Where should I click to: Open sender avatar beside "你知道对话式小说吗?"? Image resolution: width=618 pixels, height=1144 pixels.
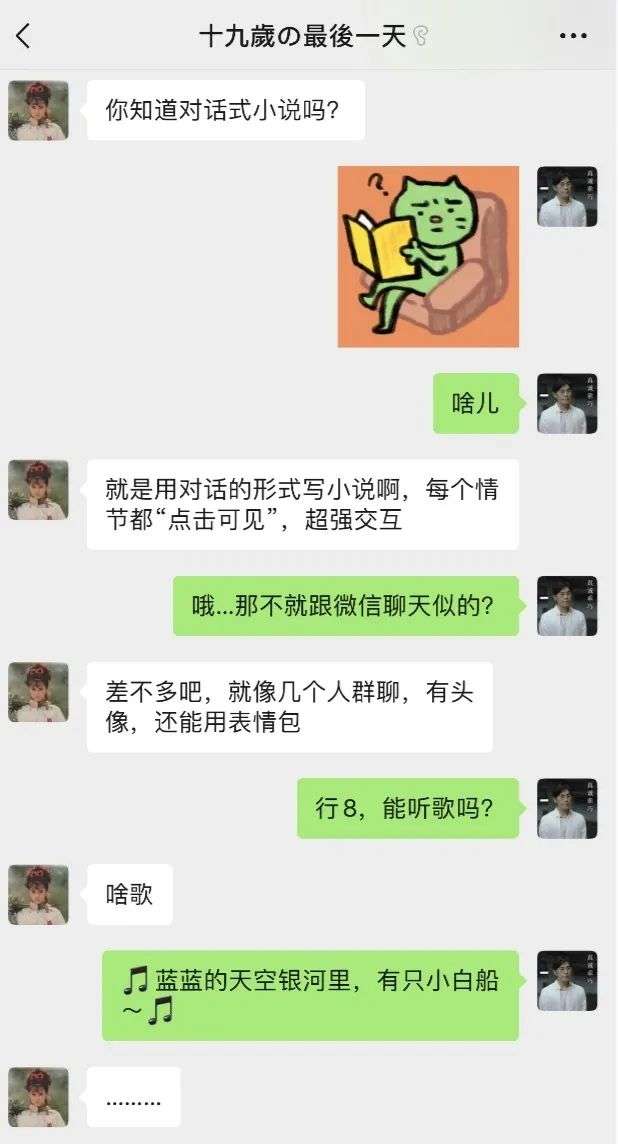pyautogui.click(x=39, y=110)
